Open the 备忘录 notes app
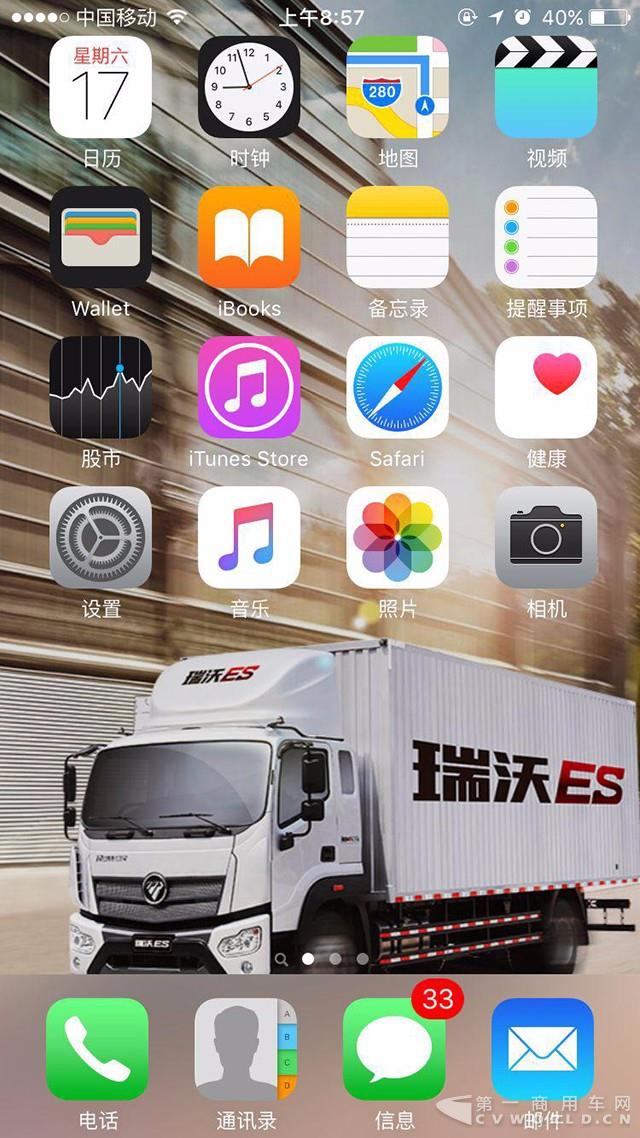Image resolution: width=640 pixels, height=1138 pixels. coord(397,237)
